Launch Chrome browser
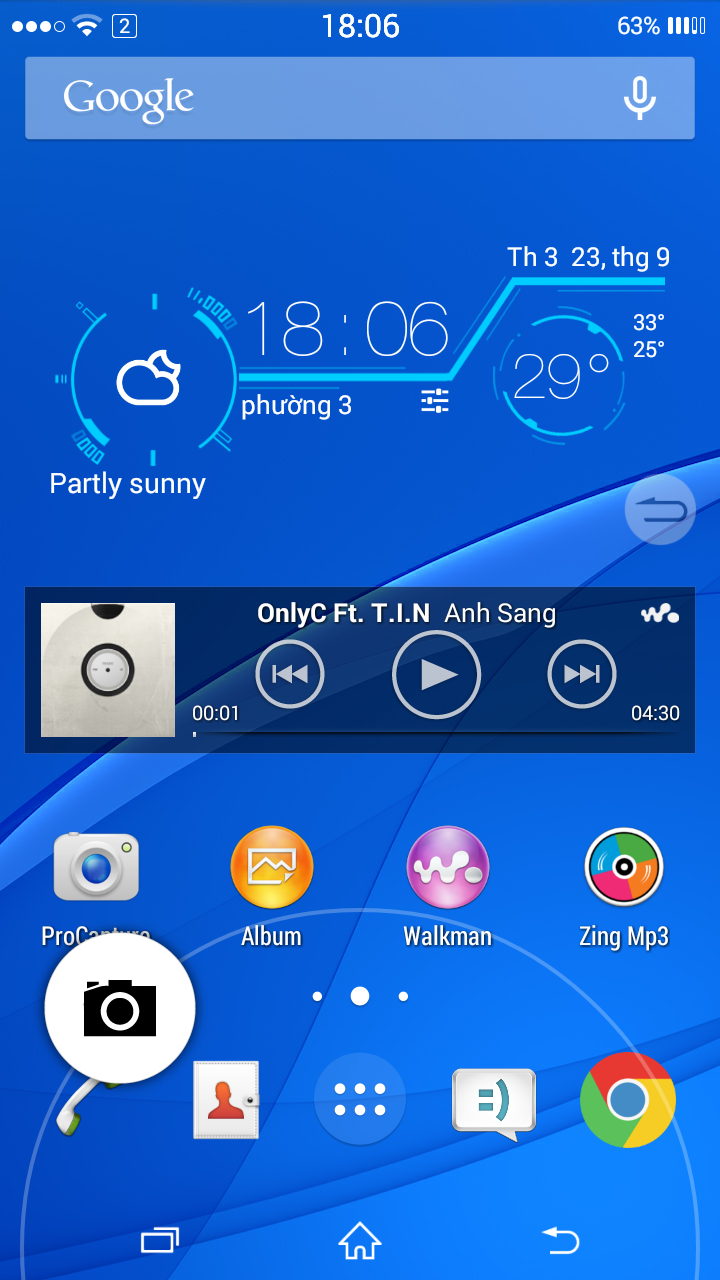 point(628,1099)
